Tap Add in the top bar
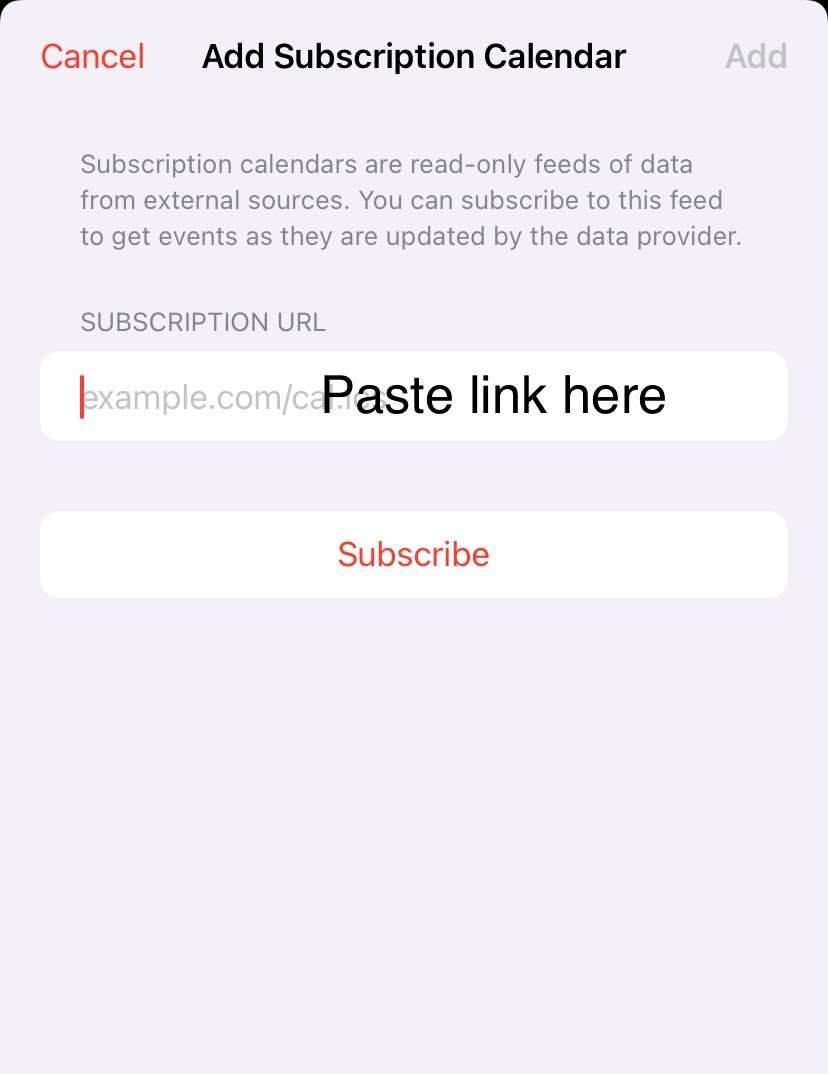This screenshot has width=828, height=1074. [755, 57]
